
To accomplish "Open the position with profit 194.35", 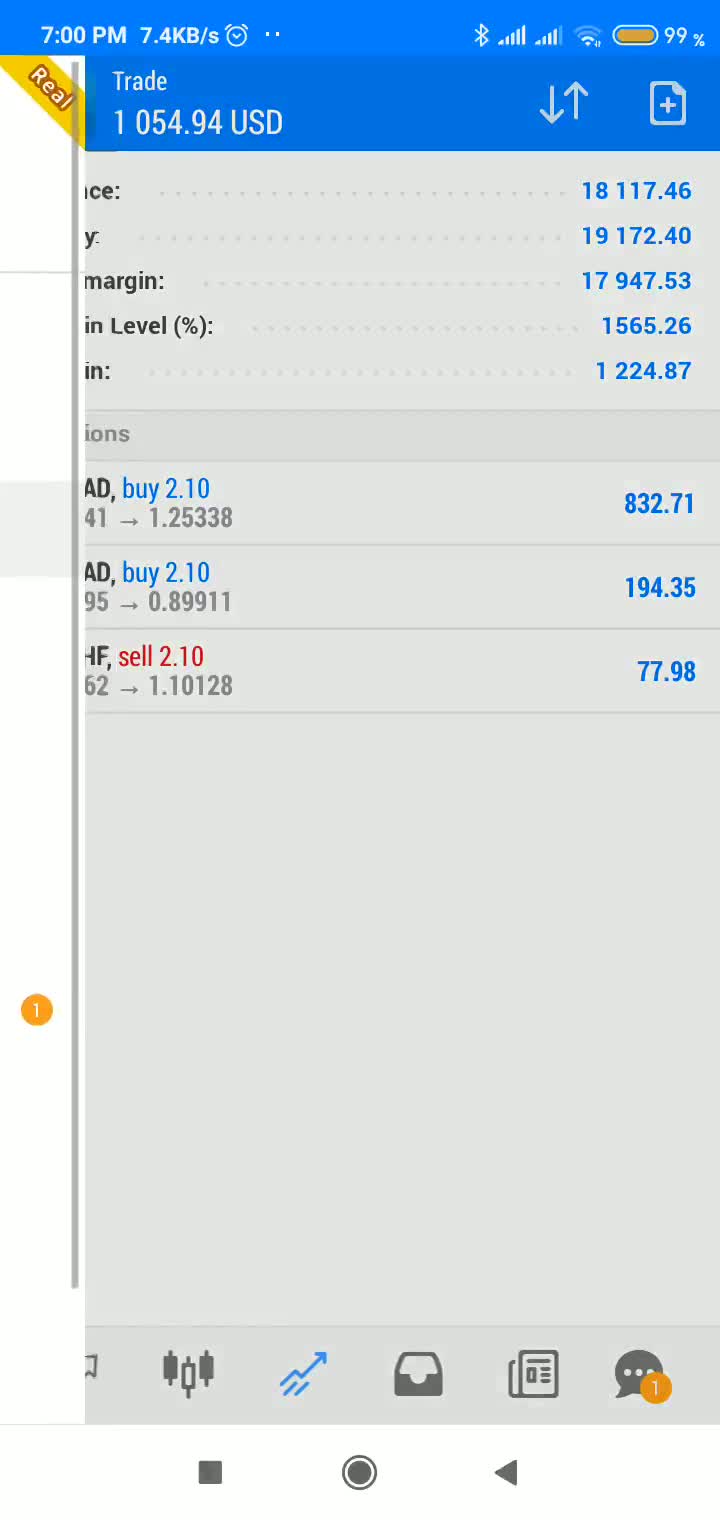I will pyautogui.click(x=400, y=587).
